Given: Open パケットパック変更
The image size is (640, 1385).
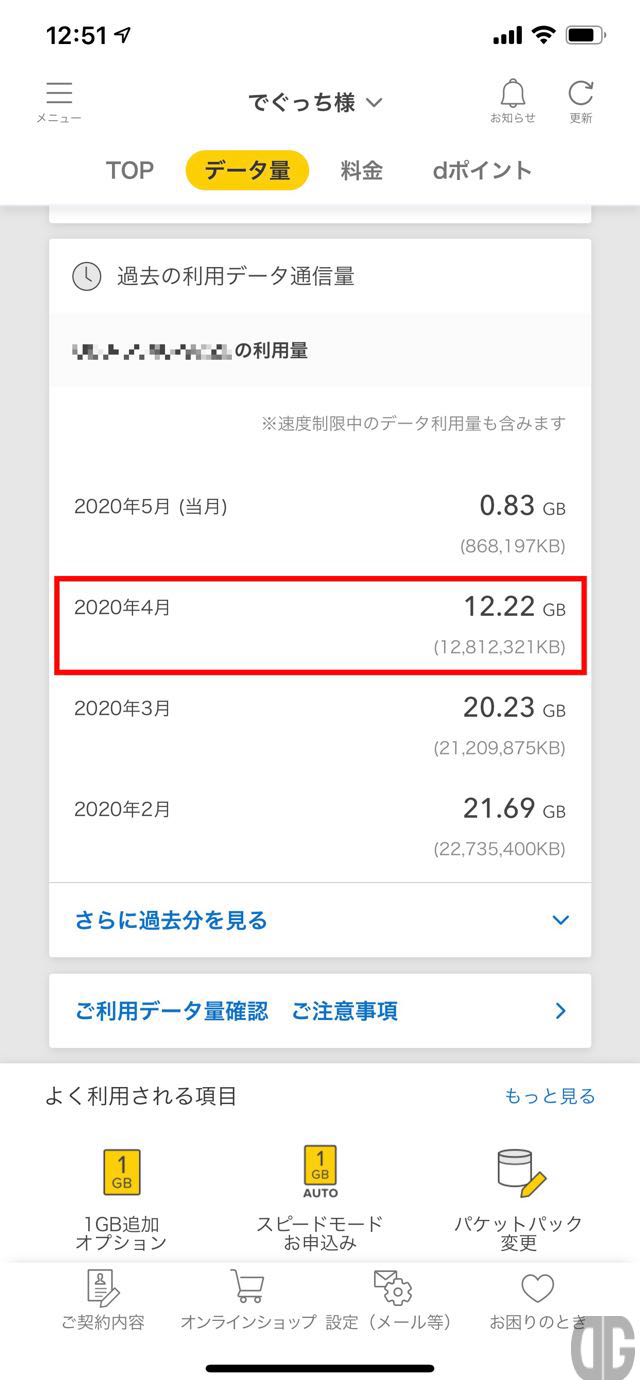Looking at the screenshot, I should tap(519, 1199).
